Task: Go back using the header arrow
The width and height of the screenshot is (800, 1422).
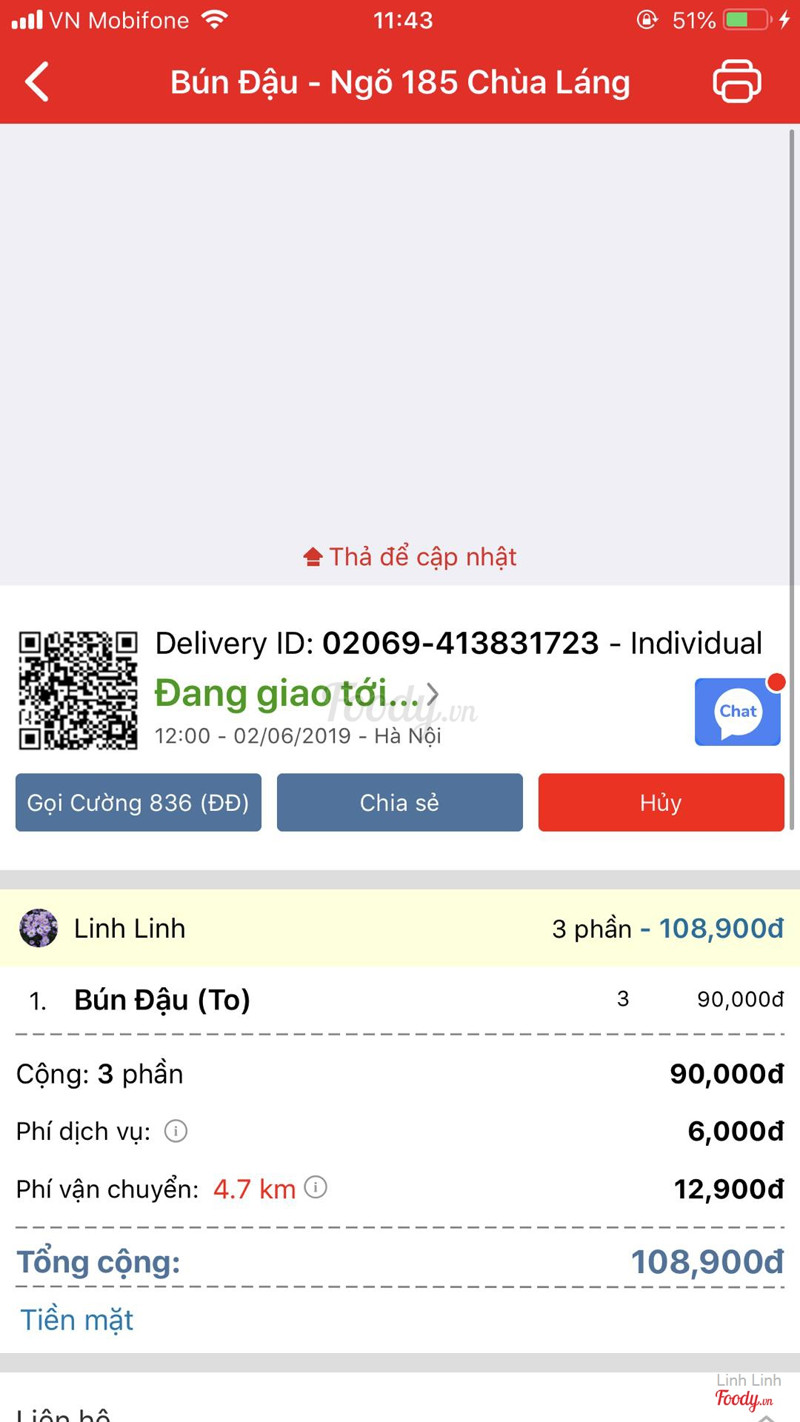Action: [x=38, y=82]
